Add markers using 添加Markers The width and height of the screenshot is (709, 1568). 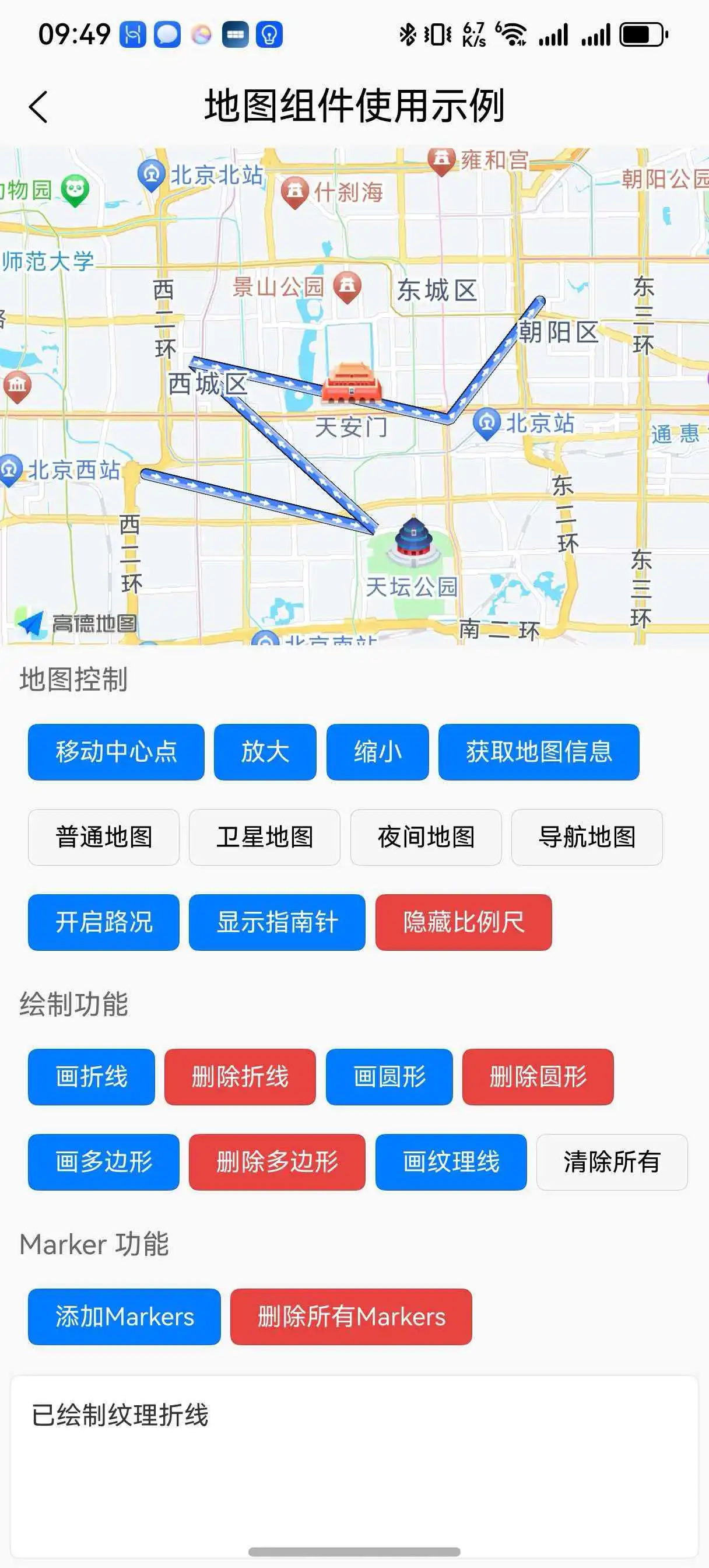coord(124,1317)
